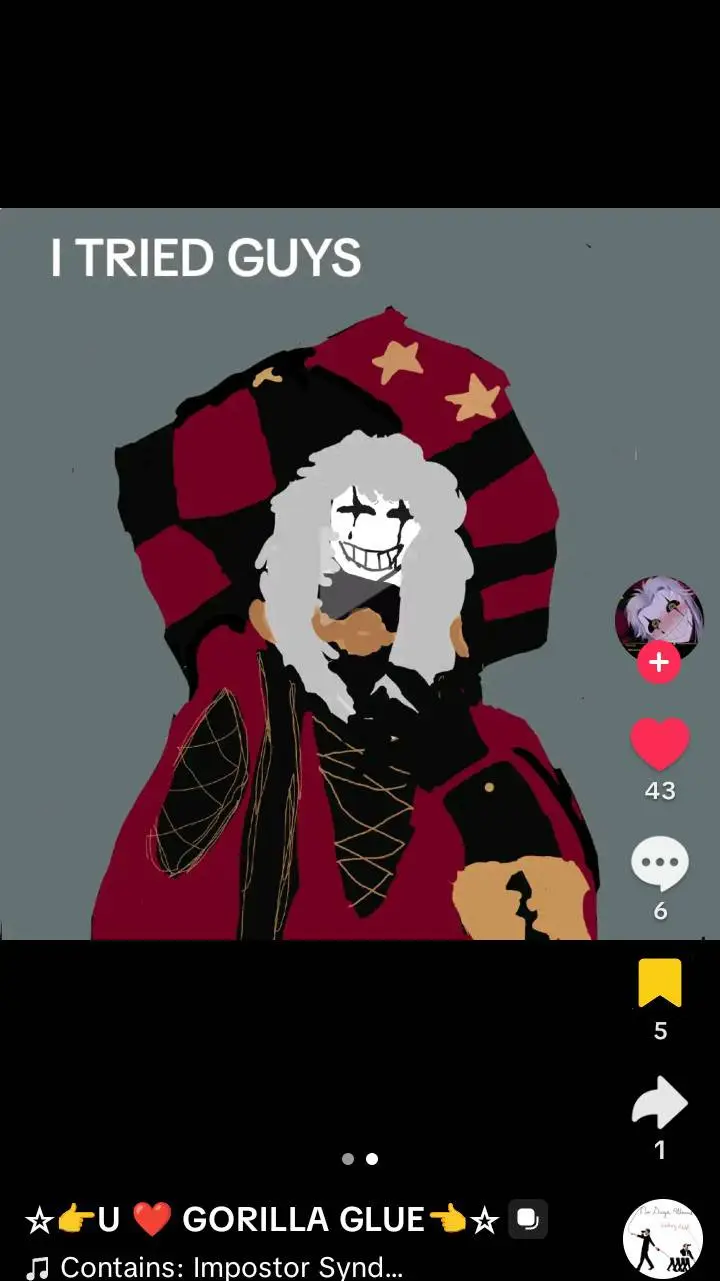This screenshot has width=720, height=1281.
Task: Like this post with the heart
Action: click(x=660, y=744)
